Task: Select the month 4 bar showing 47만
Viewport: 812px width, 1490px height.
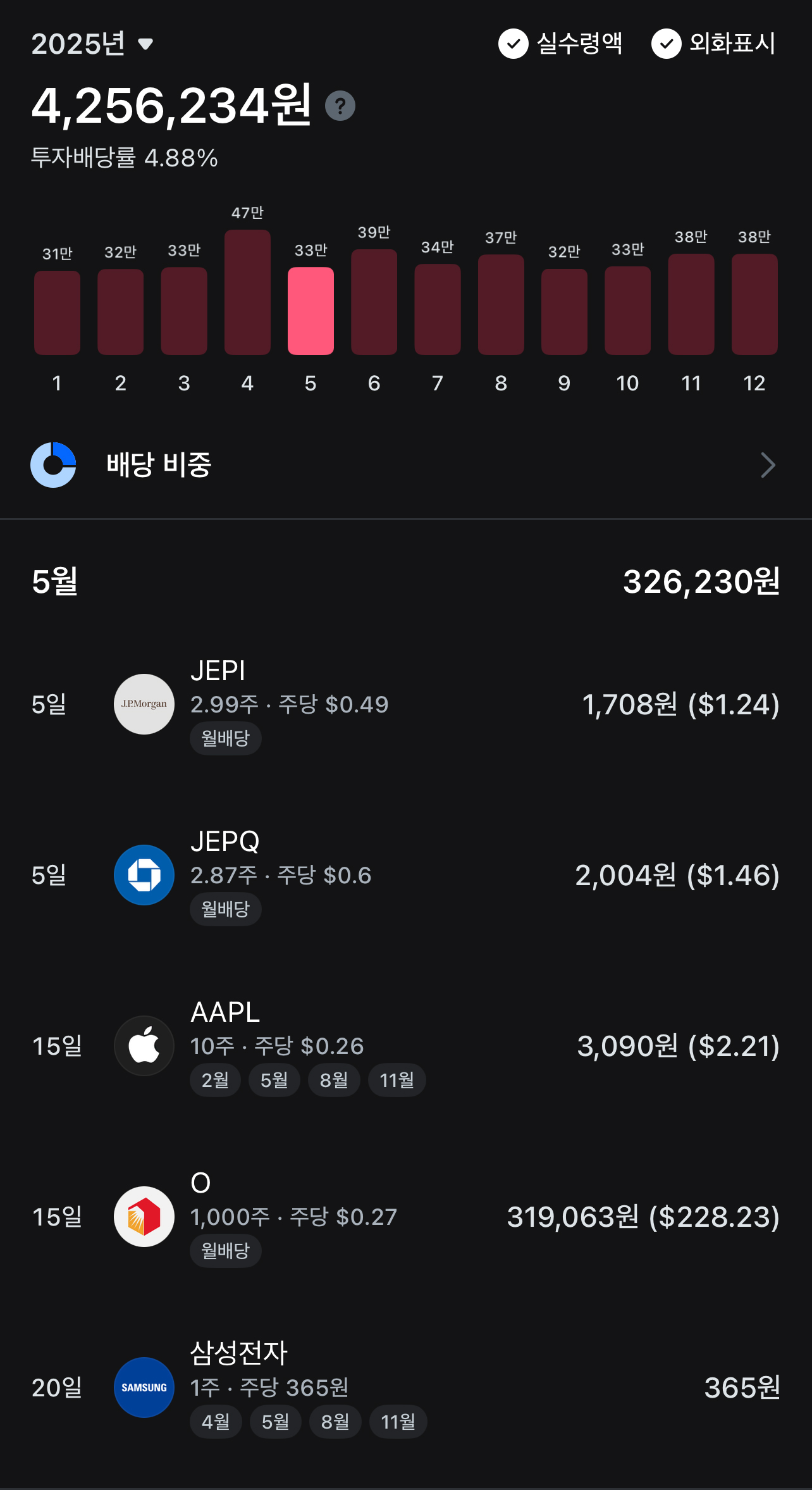Action: [x=247, y=292]
